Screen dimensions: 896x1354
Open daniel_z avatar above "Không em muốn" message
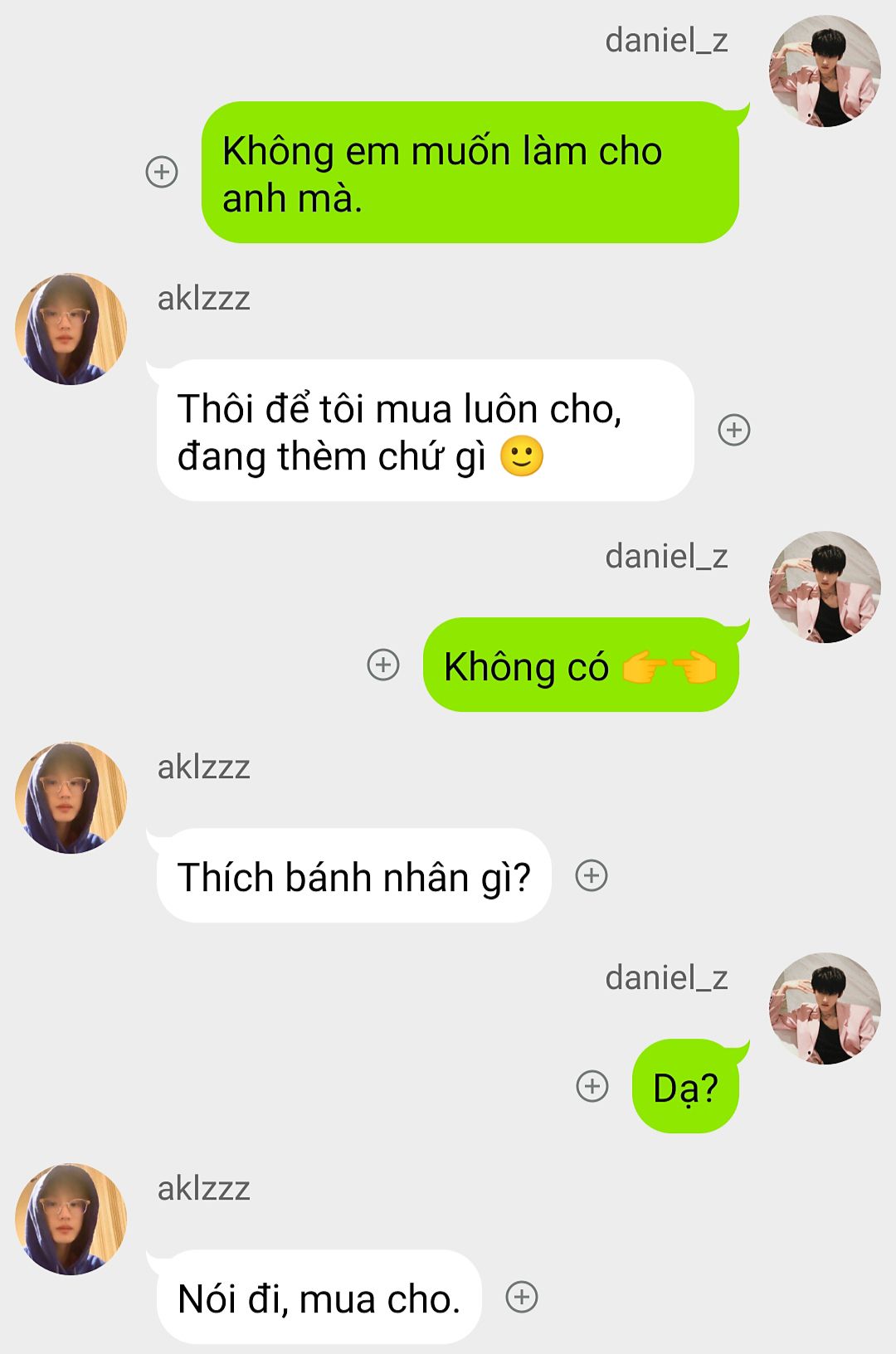825,71
